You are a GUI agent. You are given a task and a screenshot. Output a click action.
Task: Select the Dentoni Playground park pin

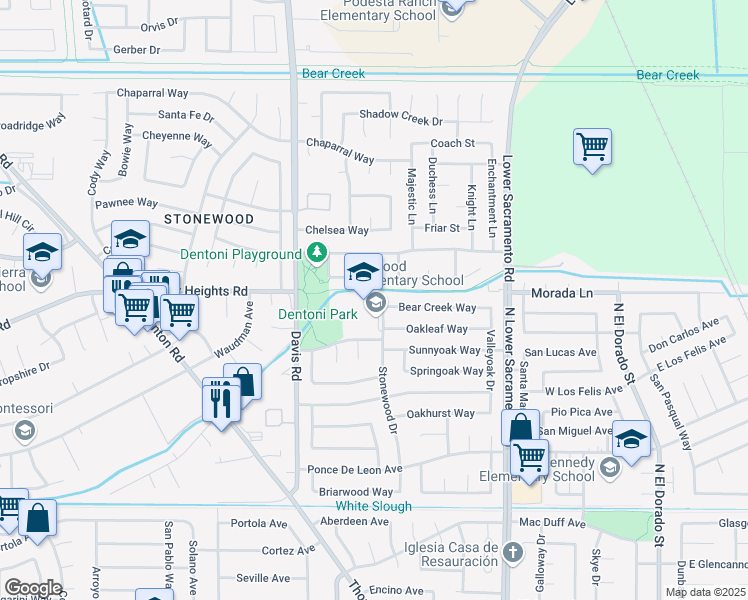[316, 252]
